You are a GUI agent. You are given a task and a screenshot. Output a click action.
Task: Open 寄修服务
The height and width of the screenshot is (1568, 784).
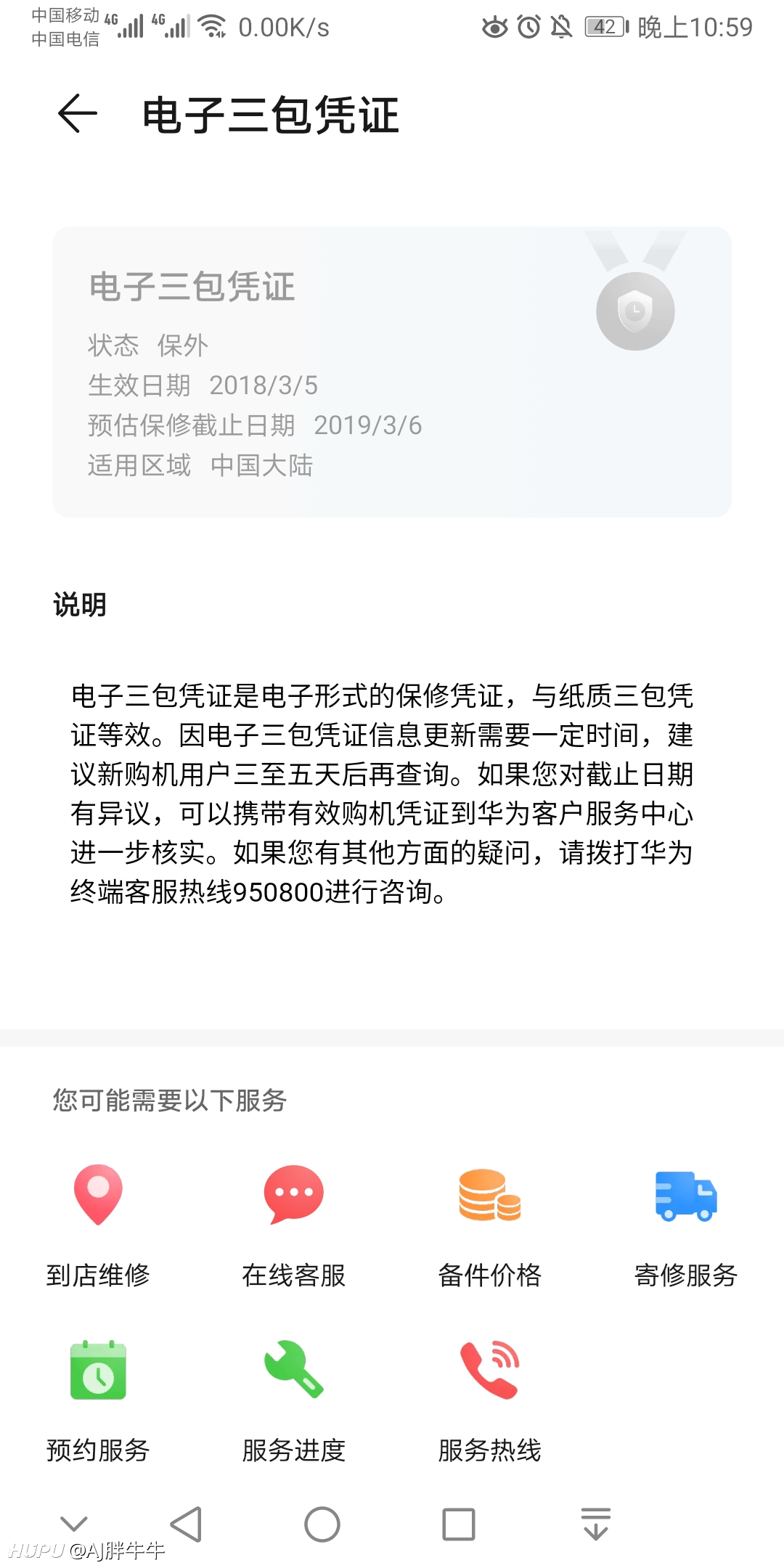(x=686, y=1226)
